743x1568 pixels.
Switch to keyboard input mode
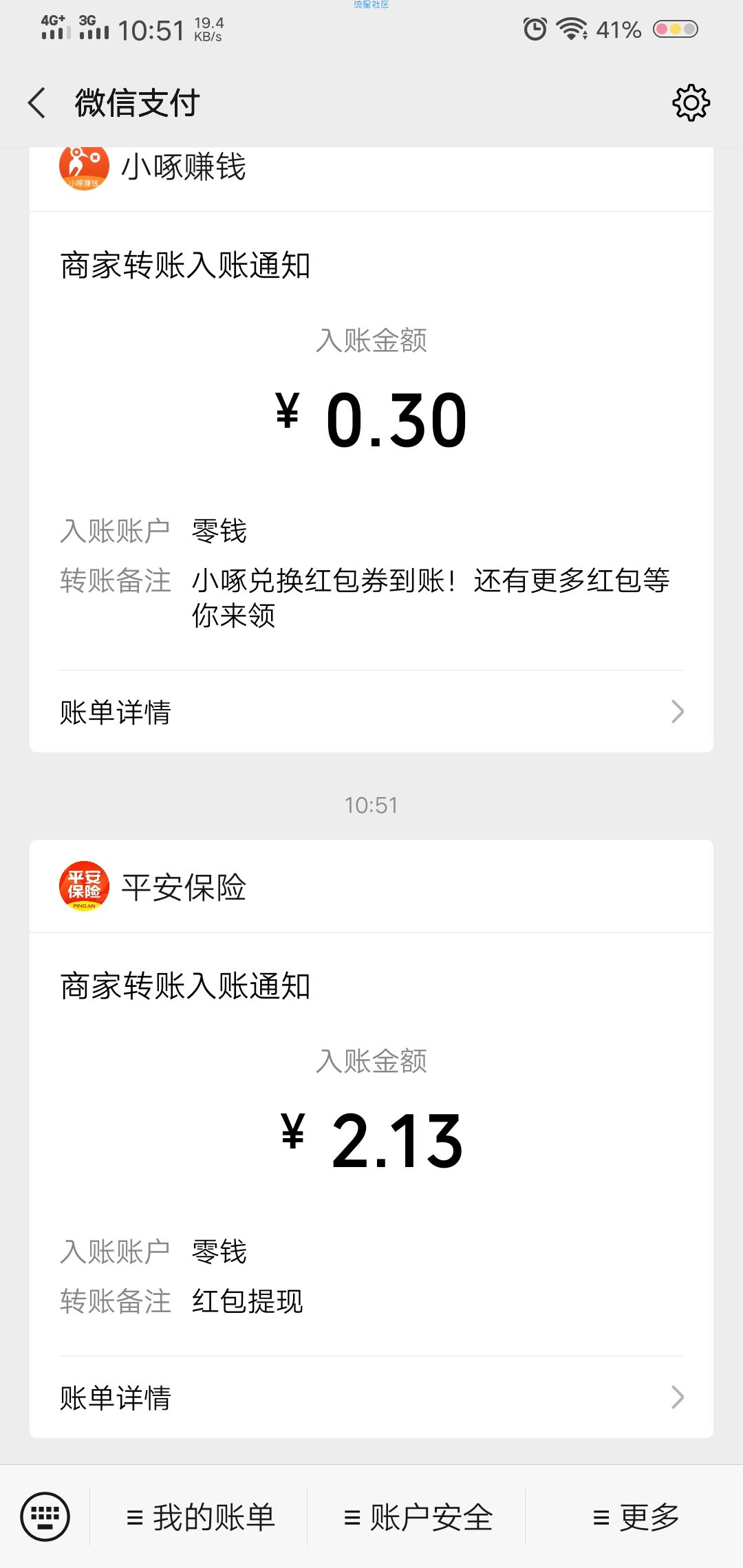[x=45, y=1516]
